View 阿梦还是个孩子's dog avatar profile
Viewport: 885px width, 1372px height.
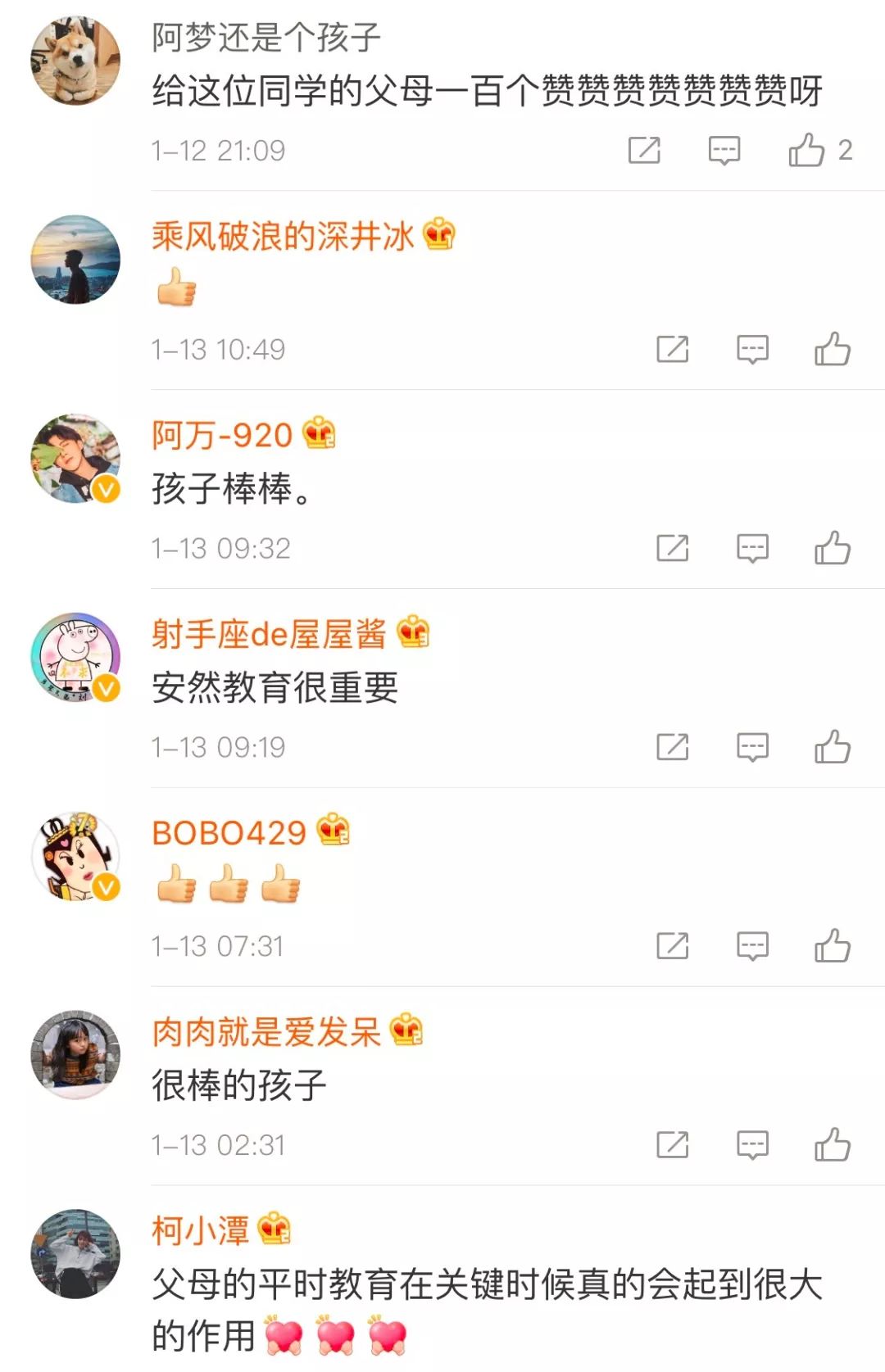point(75,61)
